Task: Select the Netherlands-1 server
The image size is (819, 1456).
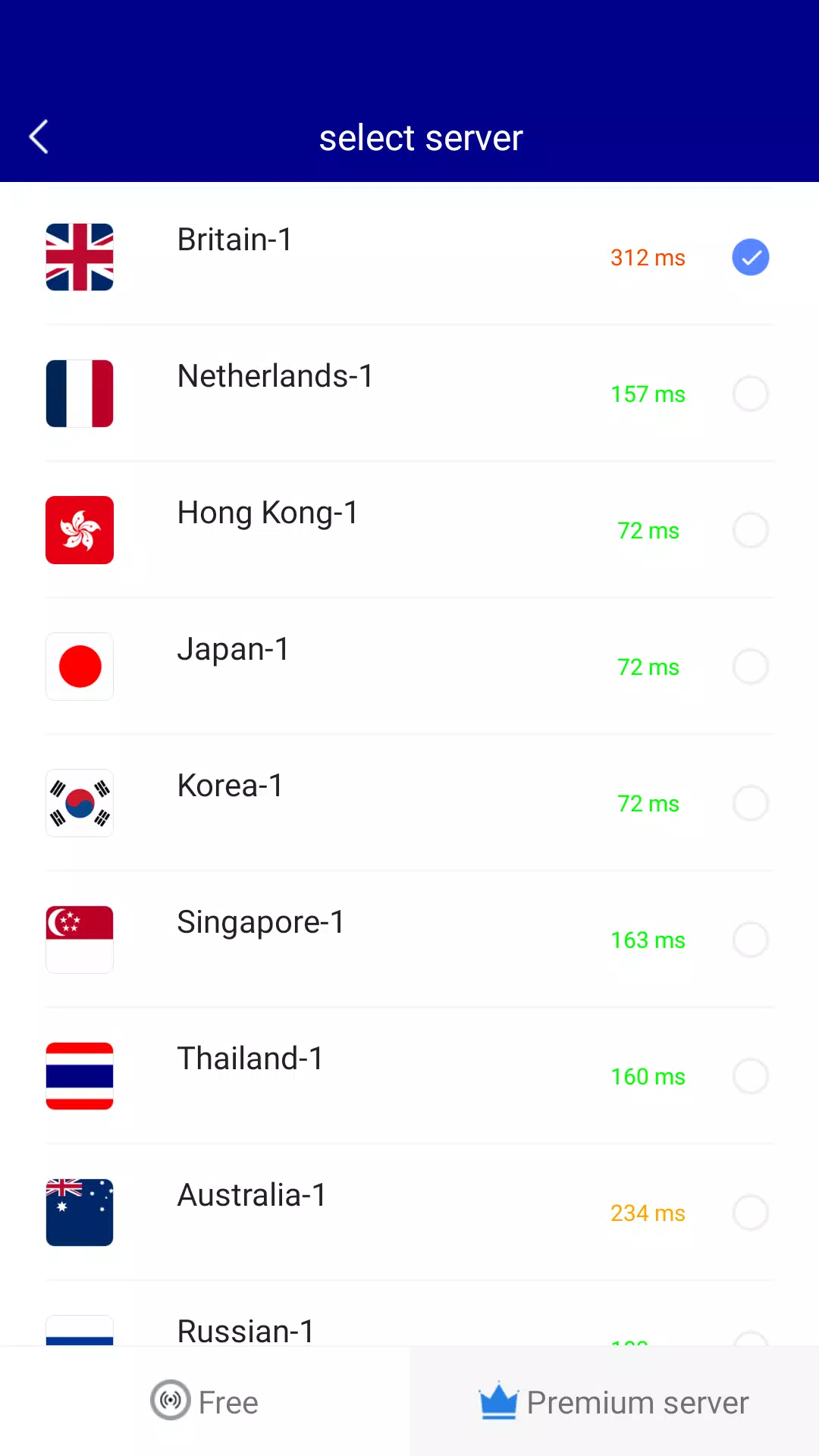Action: [409, 394]
